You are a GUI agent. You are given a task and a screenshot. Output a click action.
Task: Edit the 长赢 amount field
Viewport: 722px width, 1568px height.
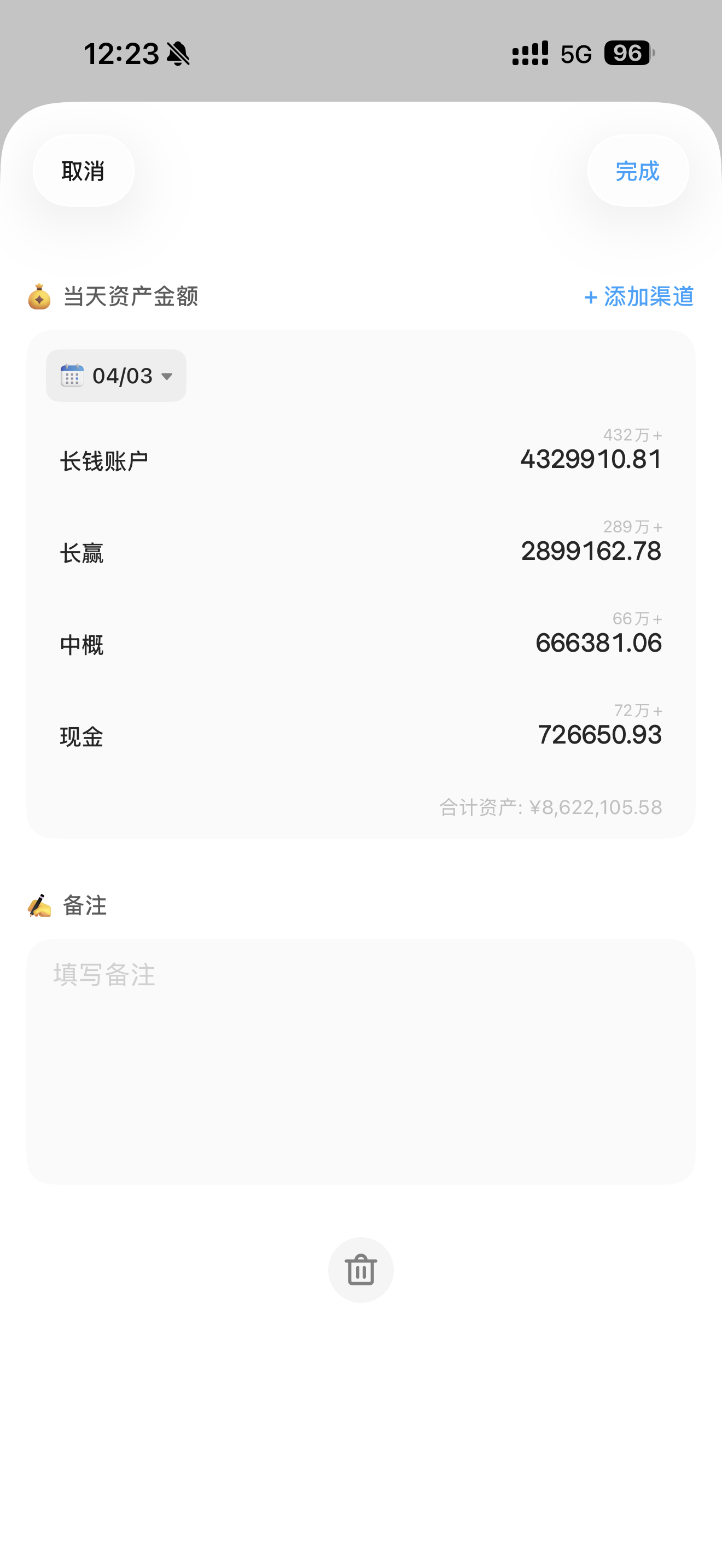[591, 552]
